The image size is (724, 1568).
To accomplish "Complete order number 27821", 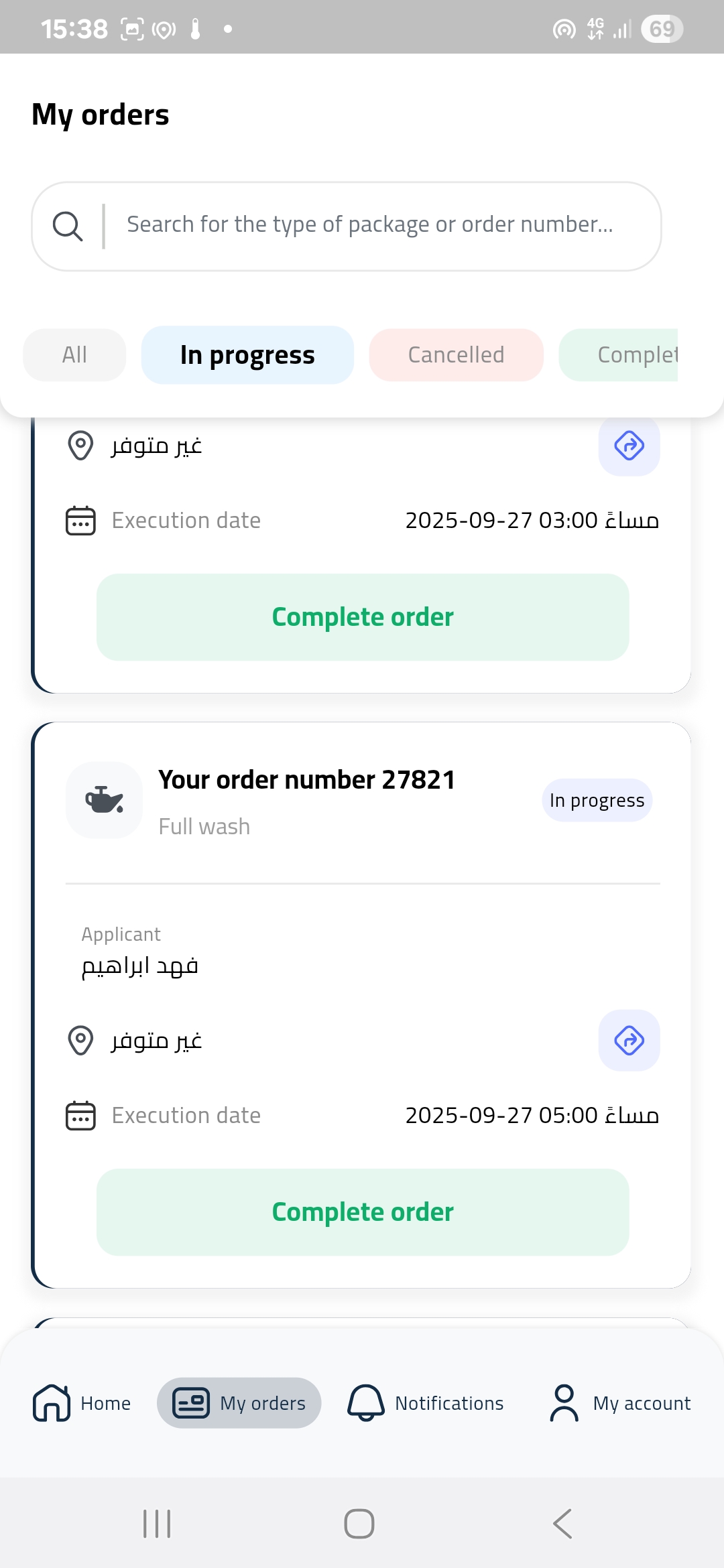I will point(363,1212).
